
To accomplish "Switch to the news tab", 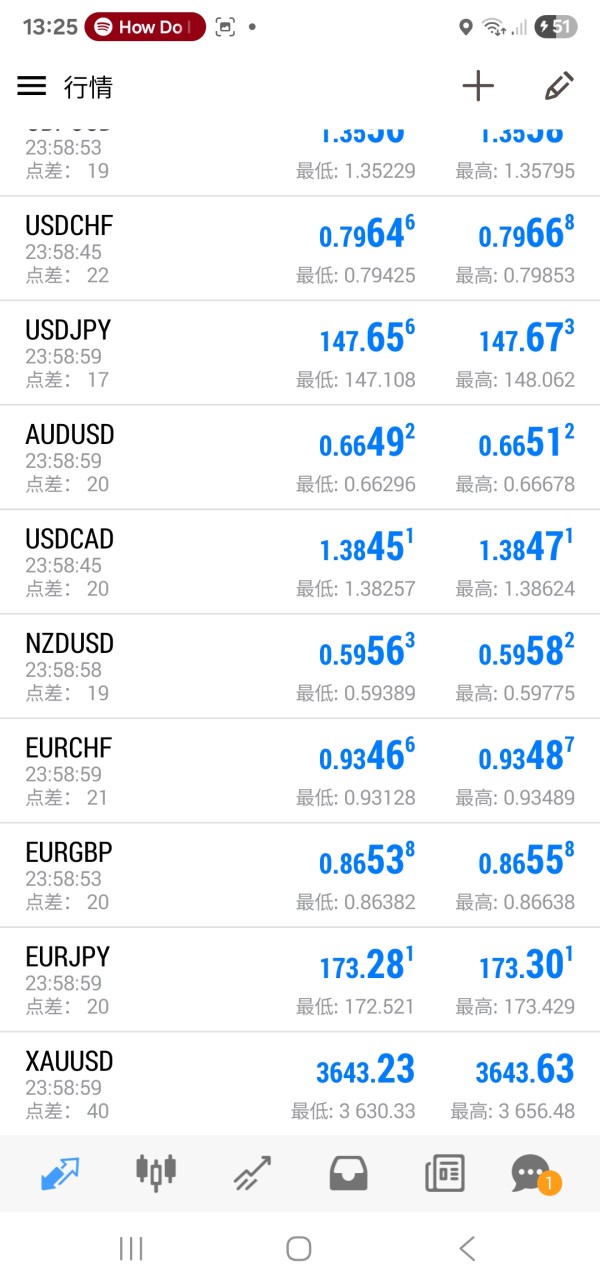I will [x=444, y=1173].
